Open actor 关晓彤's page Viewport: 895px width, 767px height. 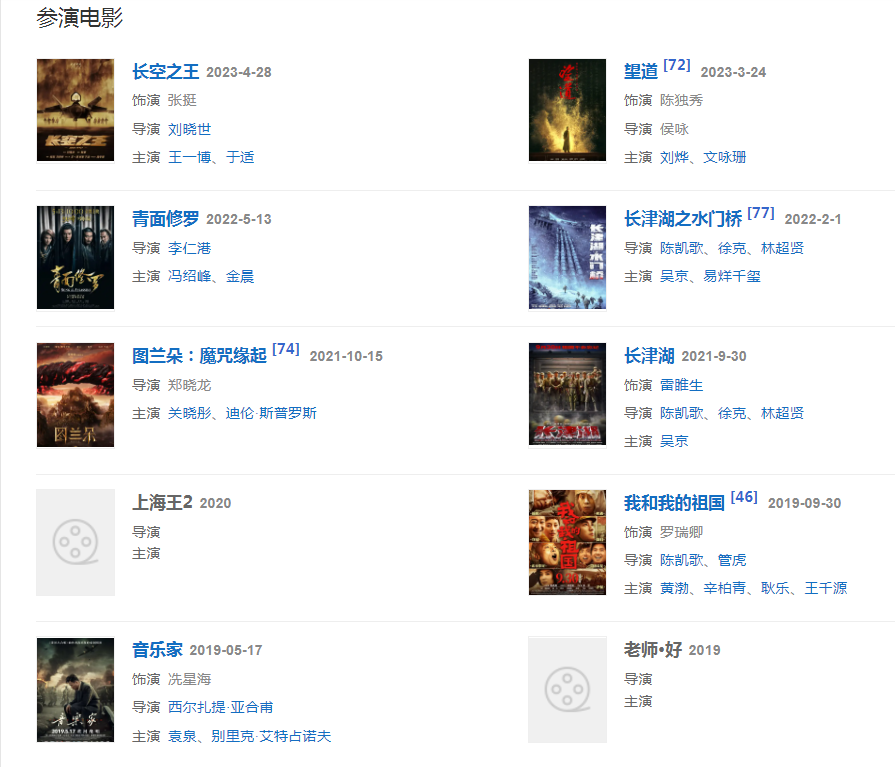(x=189, y=413)
